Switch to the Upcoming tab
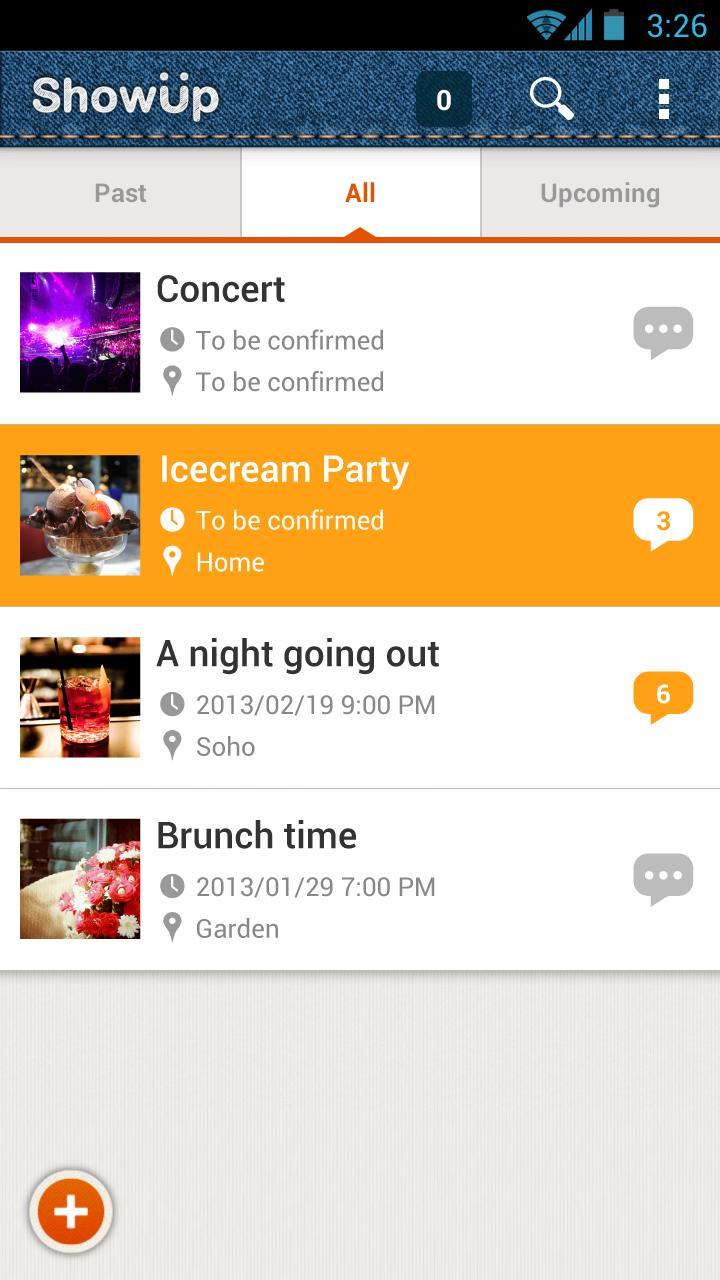 tap(600, 193)
